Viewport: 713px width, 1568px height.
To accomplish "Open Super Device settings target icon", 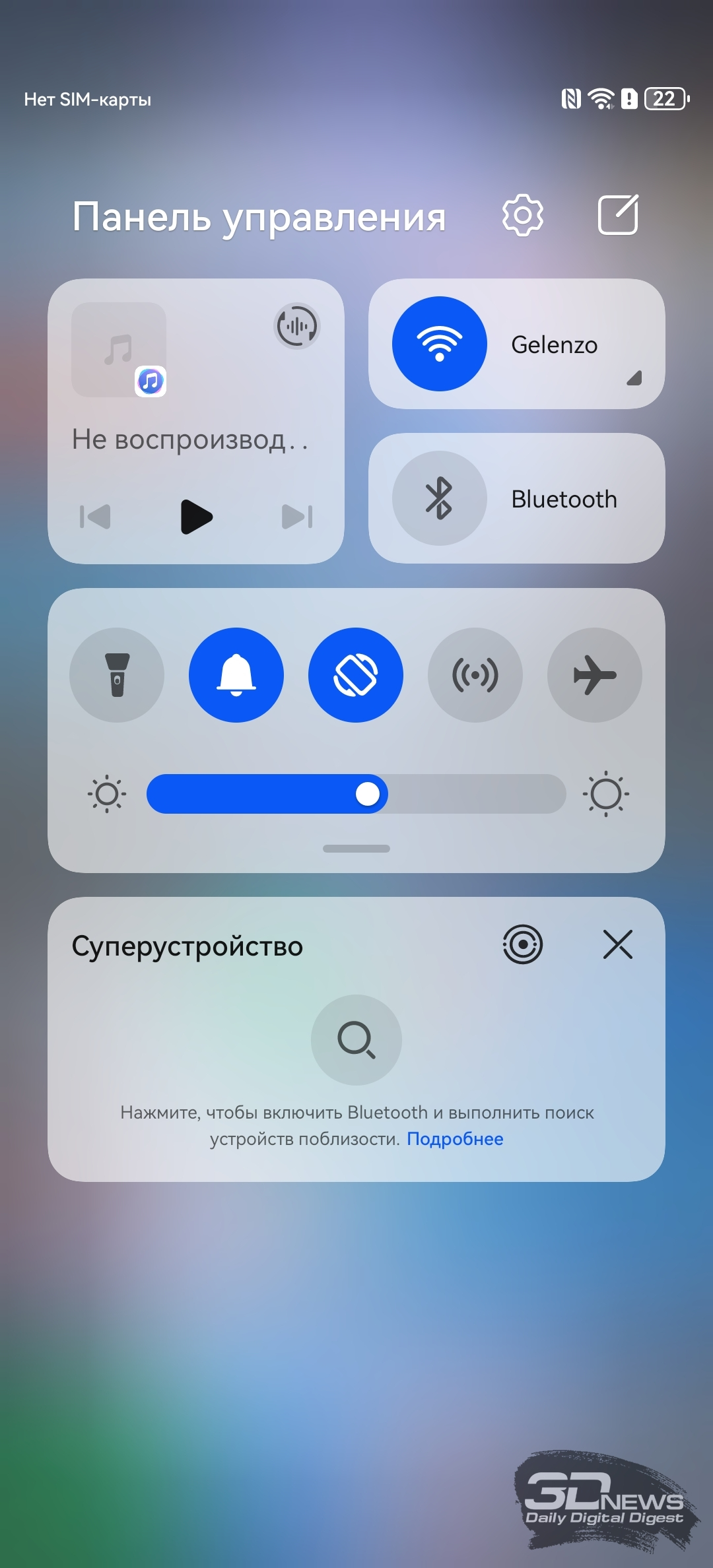I will point(522,944).
